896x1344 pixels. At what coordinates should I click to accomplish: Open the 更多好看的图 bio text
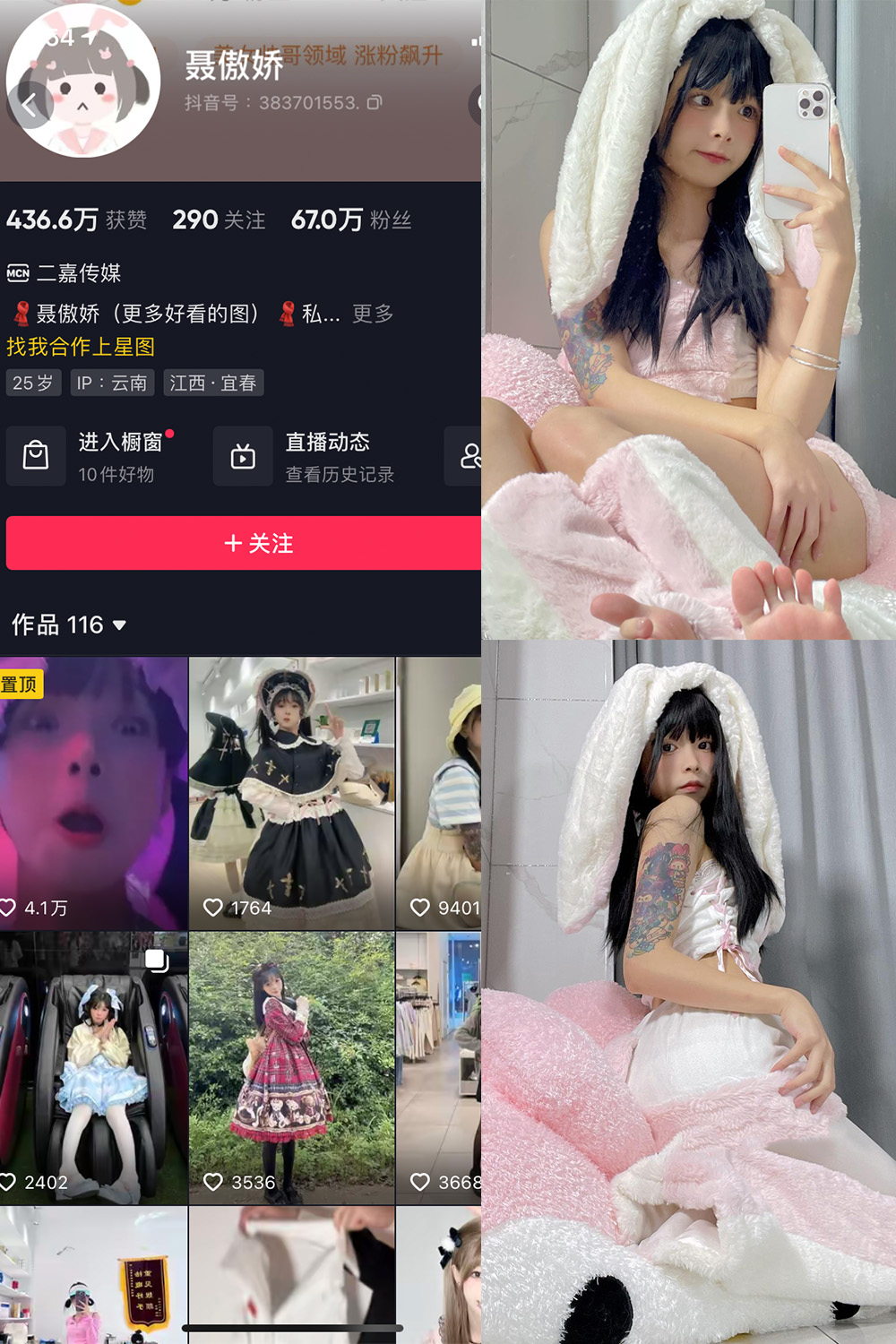[x=179, y=313]
